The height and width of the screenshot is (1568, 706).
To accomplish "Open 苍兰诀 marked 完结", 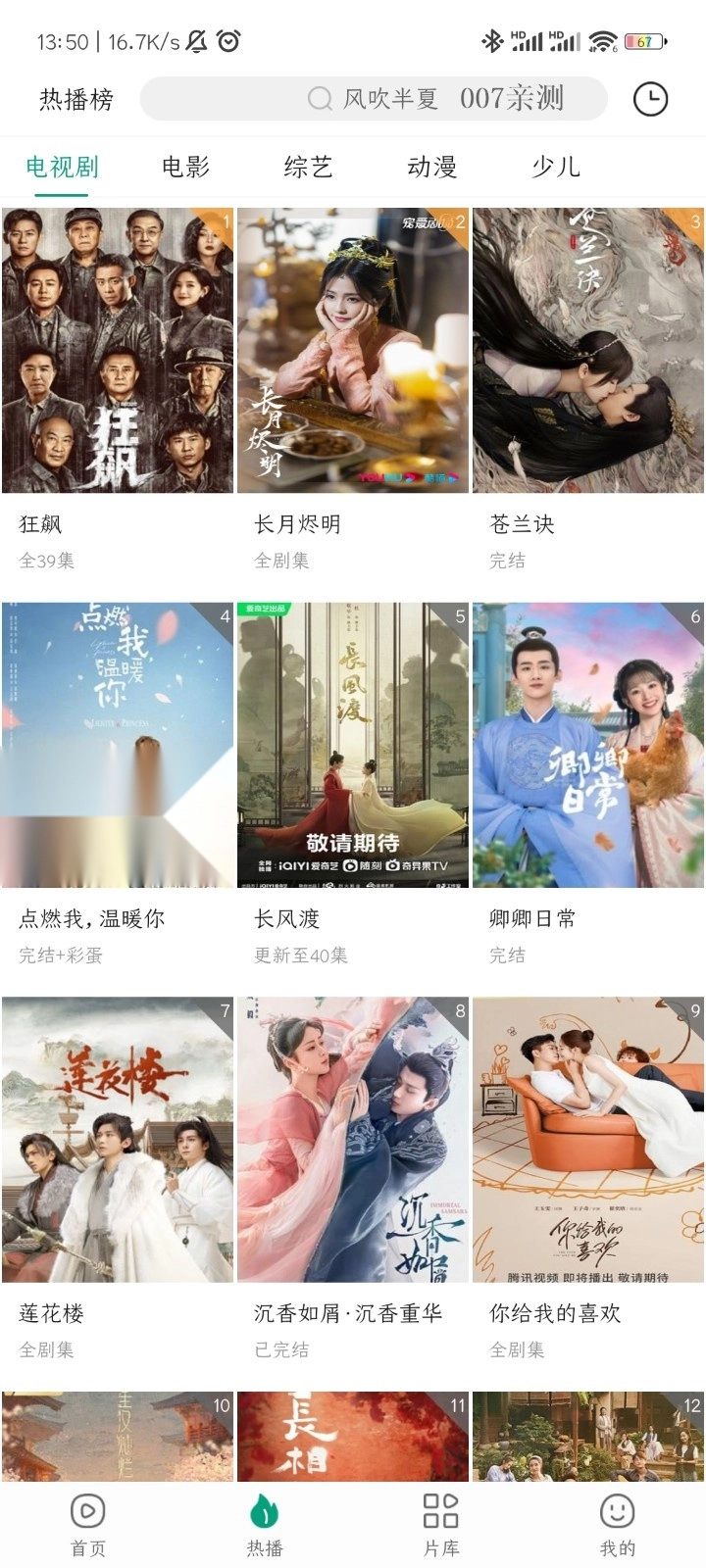I will pos(587,349).
